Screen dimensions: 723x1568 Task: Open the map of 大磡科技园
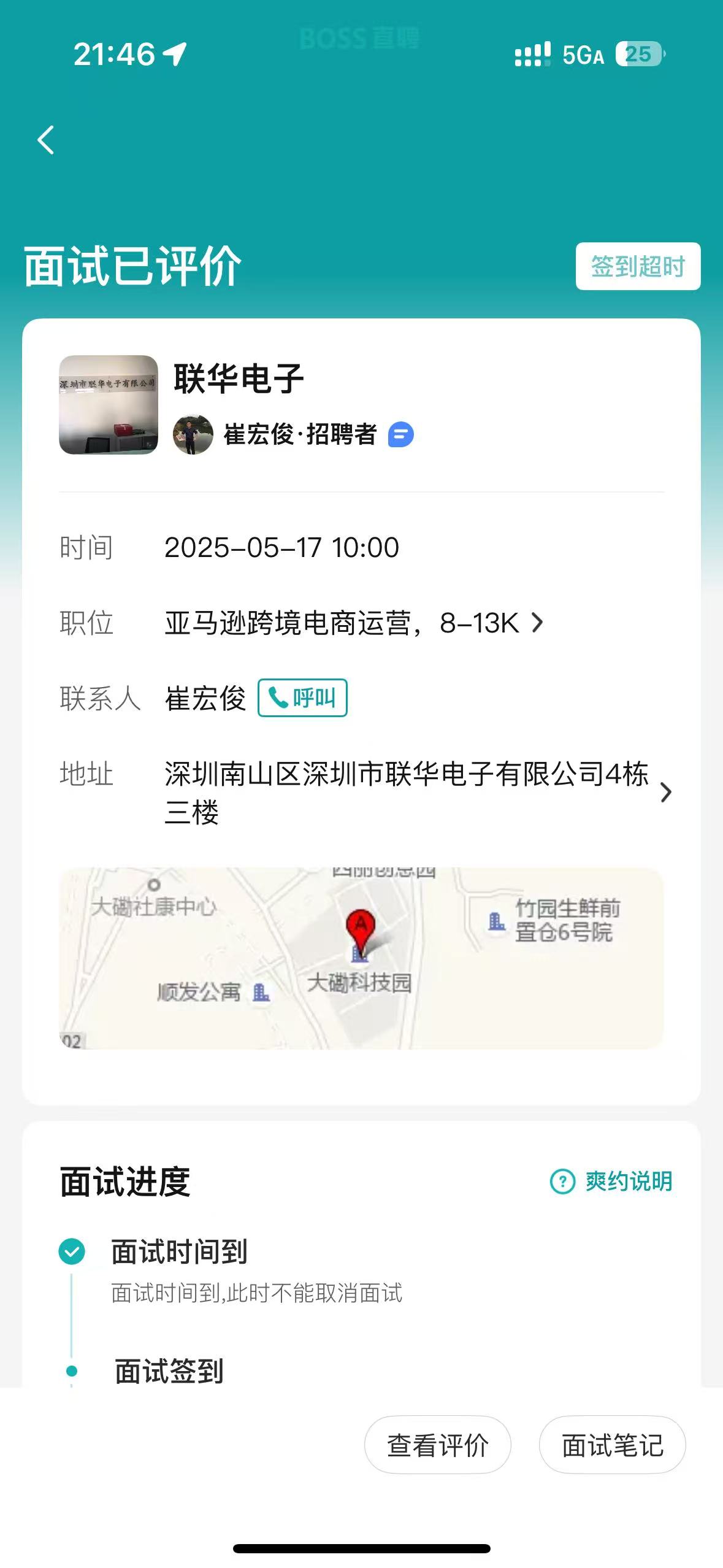pyautogui.click(x=361, y=958)
